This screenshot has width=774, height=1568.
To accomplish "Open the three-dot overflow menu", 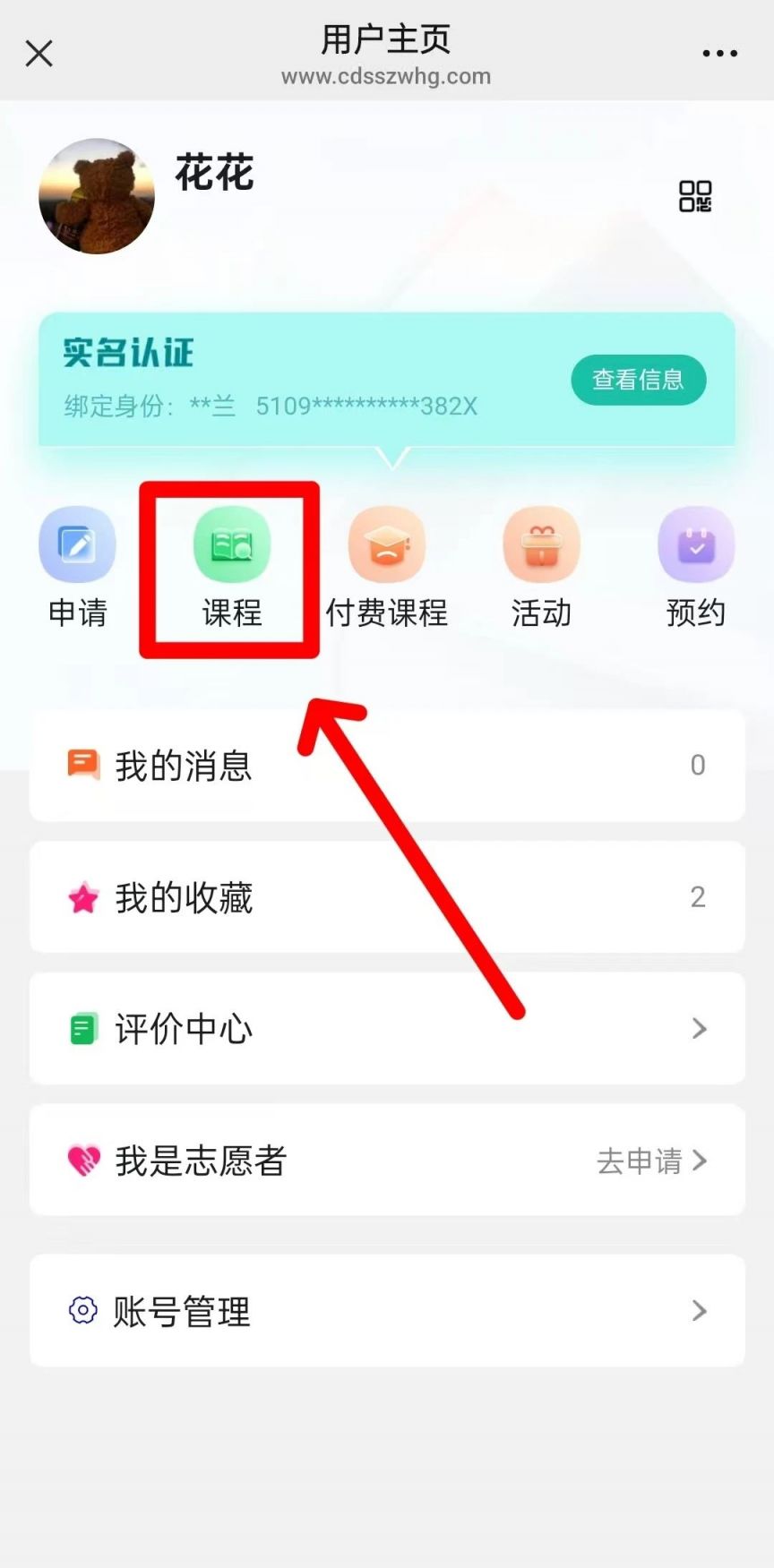I will pos(719,54).
